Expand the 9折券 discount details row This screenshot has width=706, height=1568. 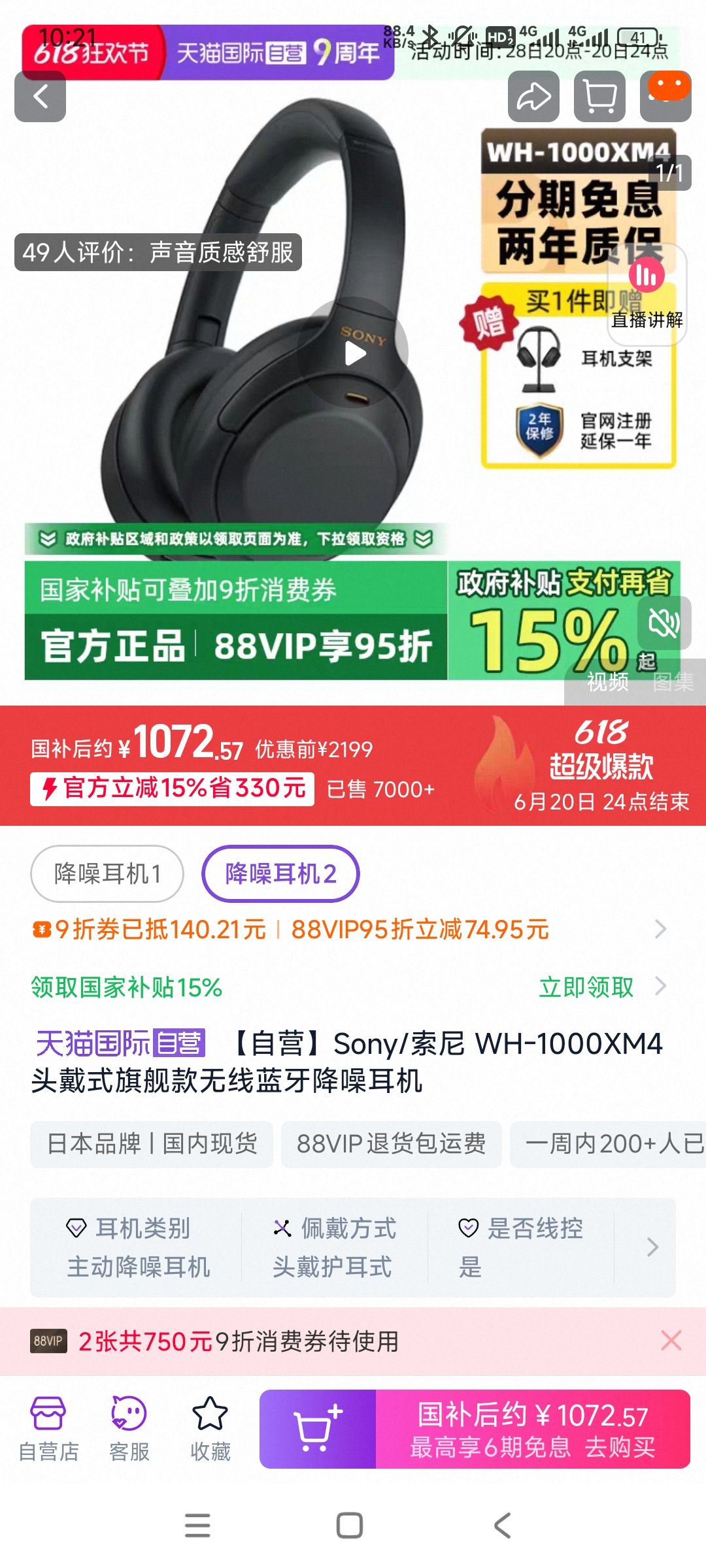(x=660, y=929)
